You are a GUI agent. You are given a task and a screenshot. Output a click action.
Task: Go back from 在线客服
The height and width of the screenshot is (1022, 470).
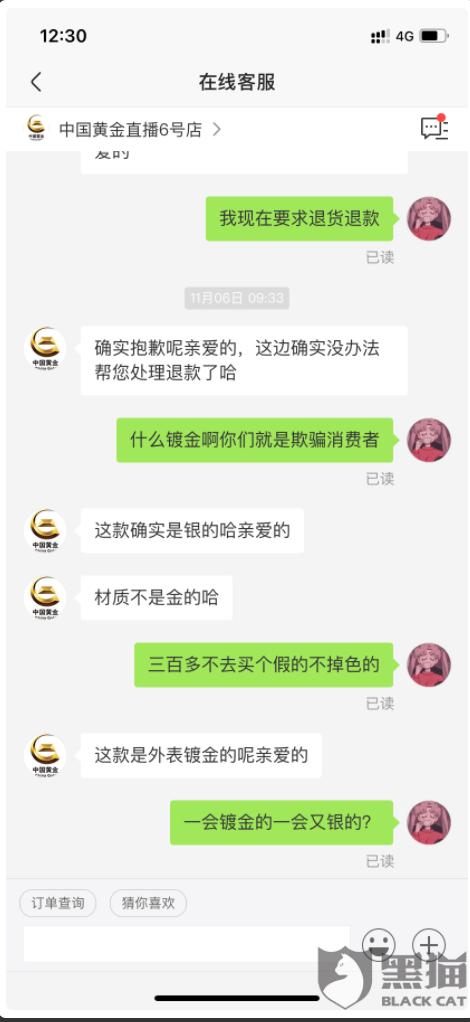[x=36, y=82]
